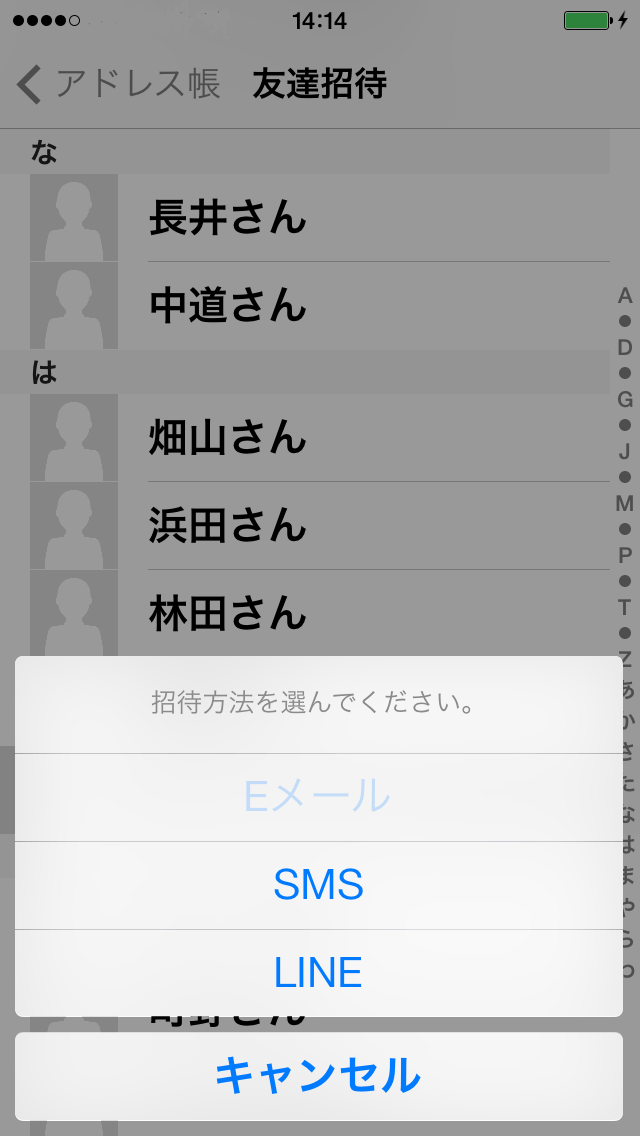Dismiss the sheet with キャンセル
This screenshot has width=640, height=1136.
point(318,1076)
